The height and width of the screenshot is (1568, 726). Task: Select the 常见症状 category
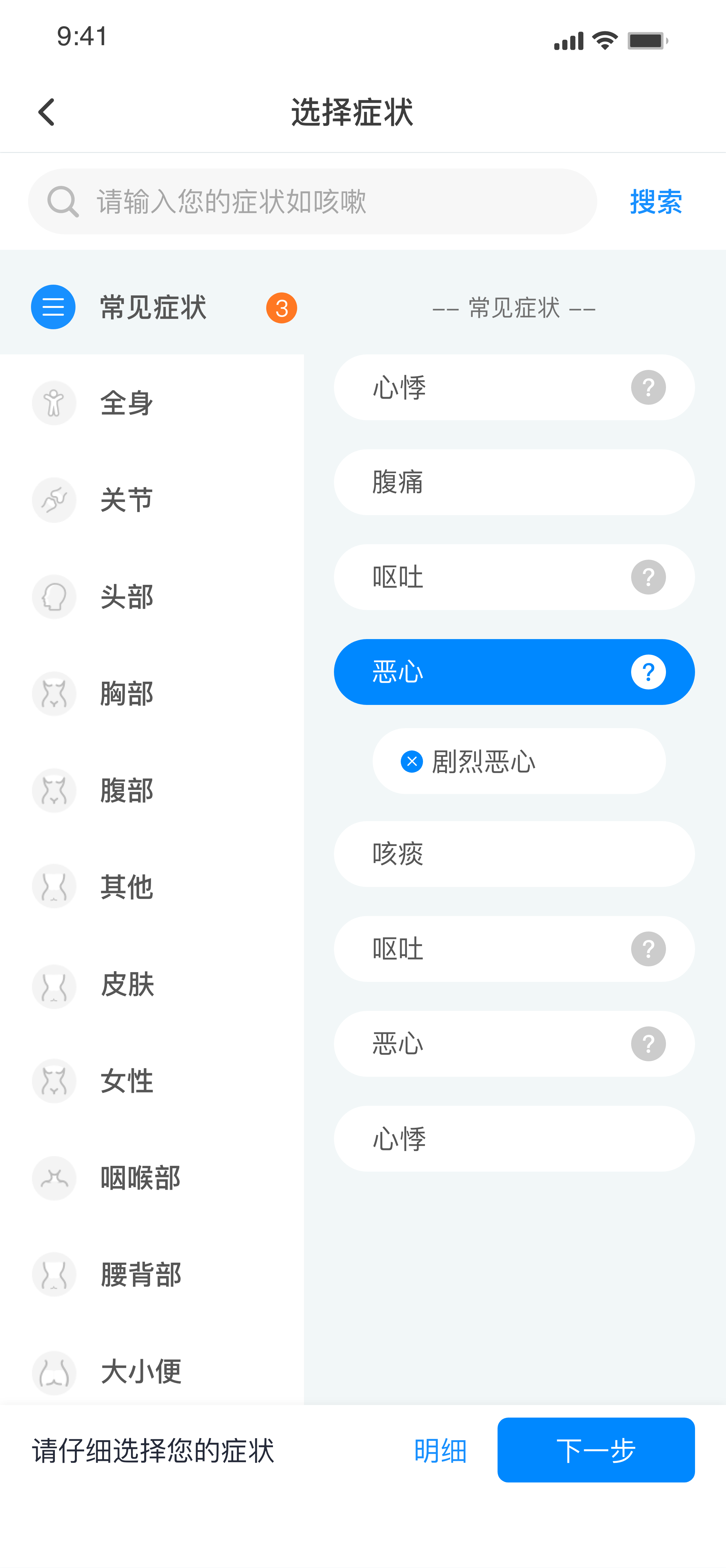coord(152,307)
